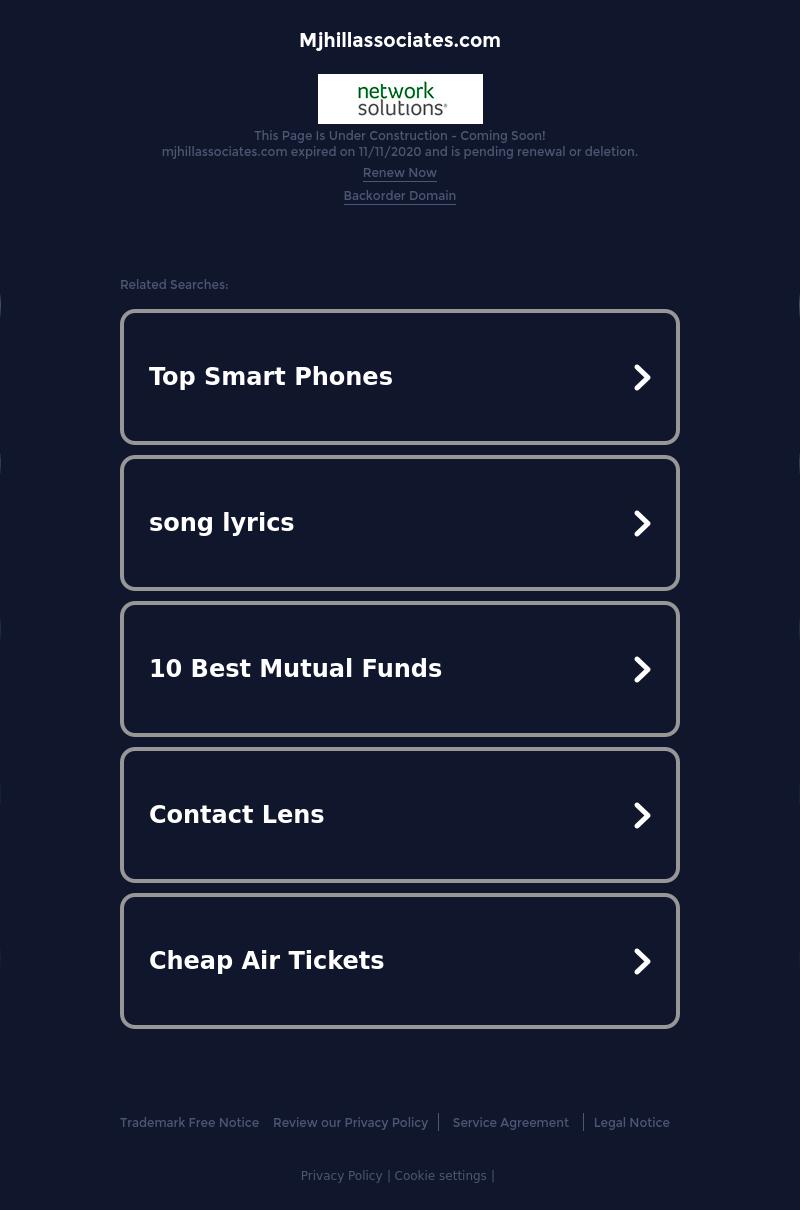Viewport: 800px width, 1210px height.
Task: View the Trademark Free Notice
Action: click(189, 1123)
